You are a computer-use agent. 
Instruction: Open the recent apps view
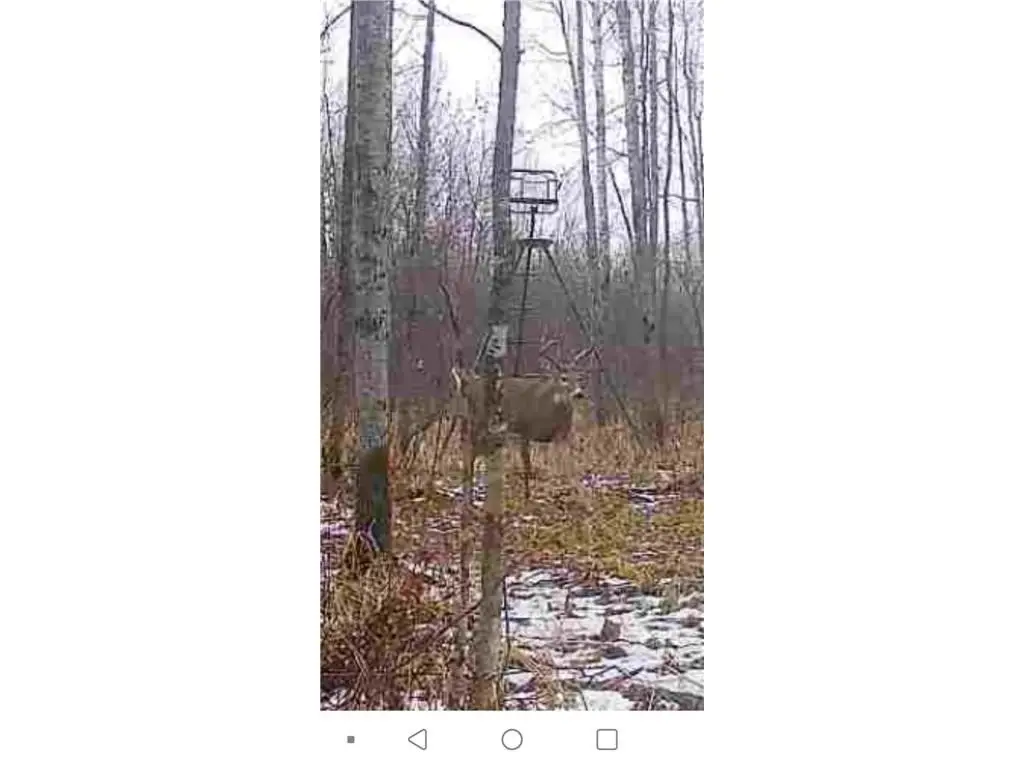pos(607,739)
